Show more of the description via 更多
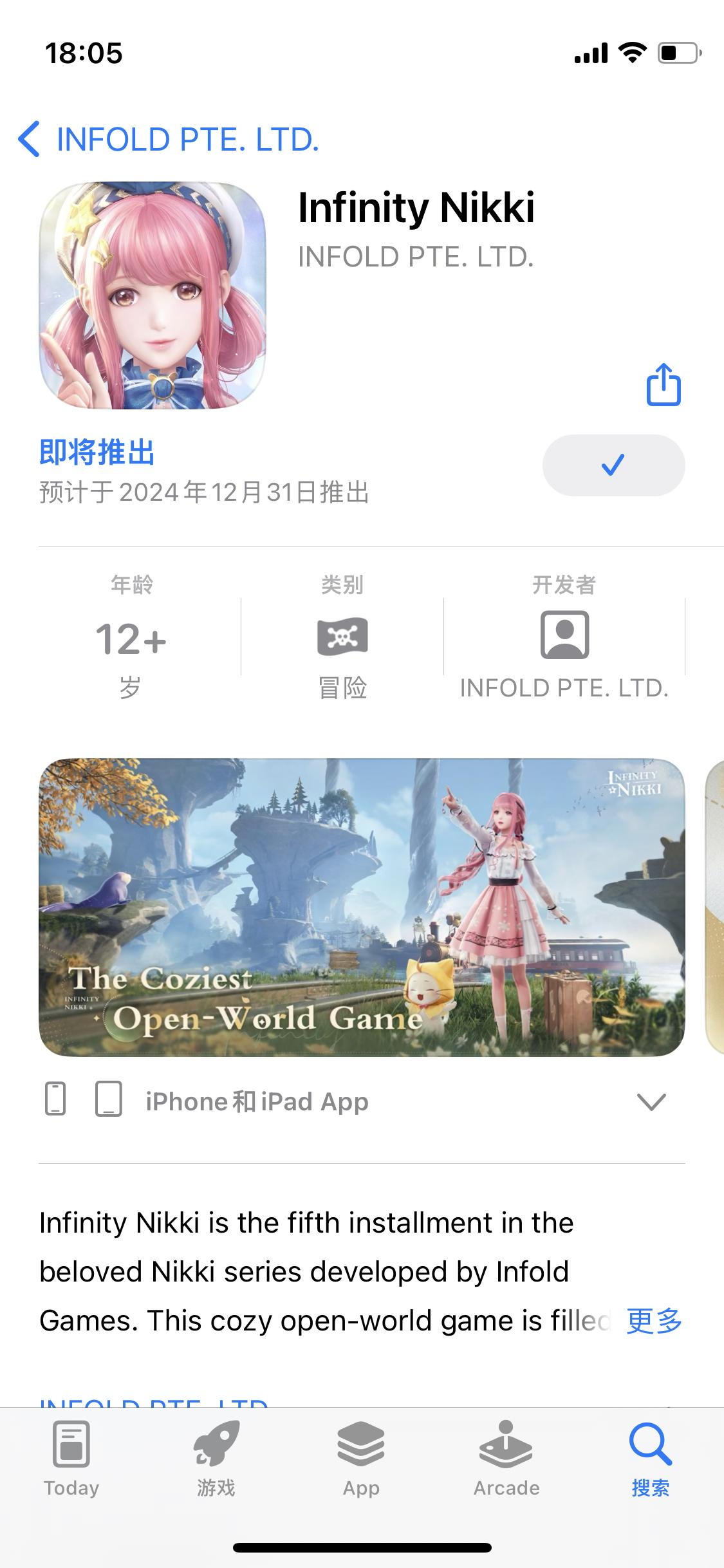This screenshot has width=724, height=1568. click(x=654, y=1321)
